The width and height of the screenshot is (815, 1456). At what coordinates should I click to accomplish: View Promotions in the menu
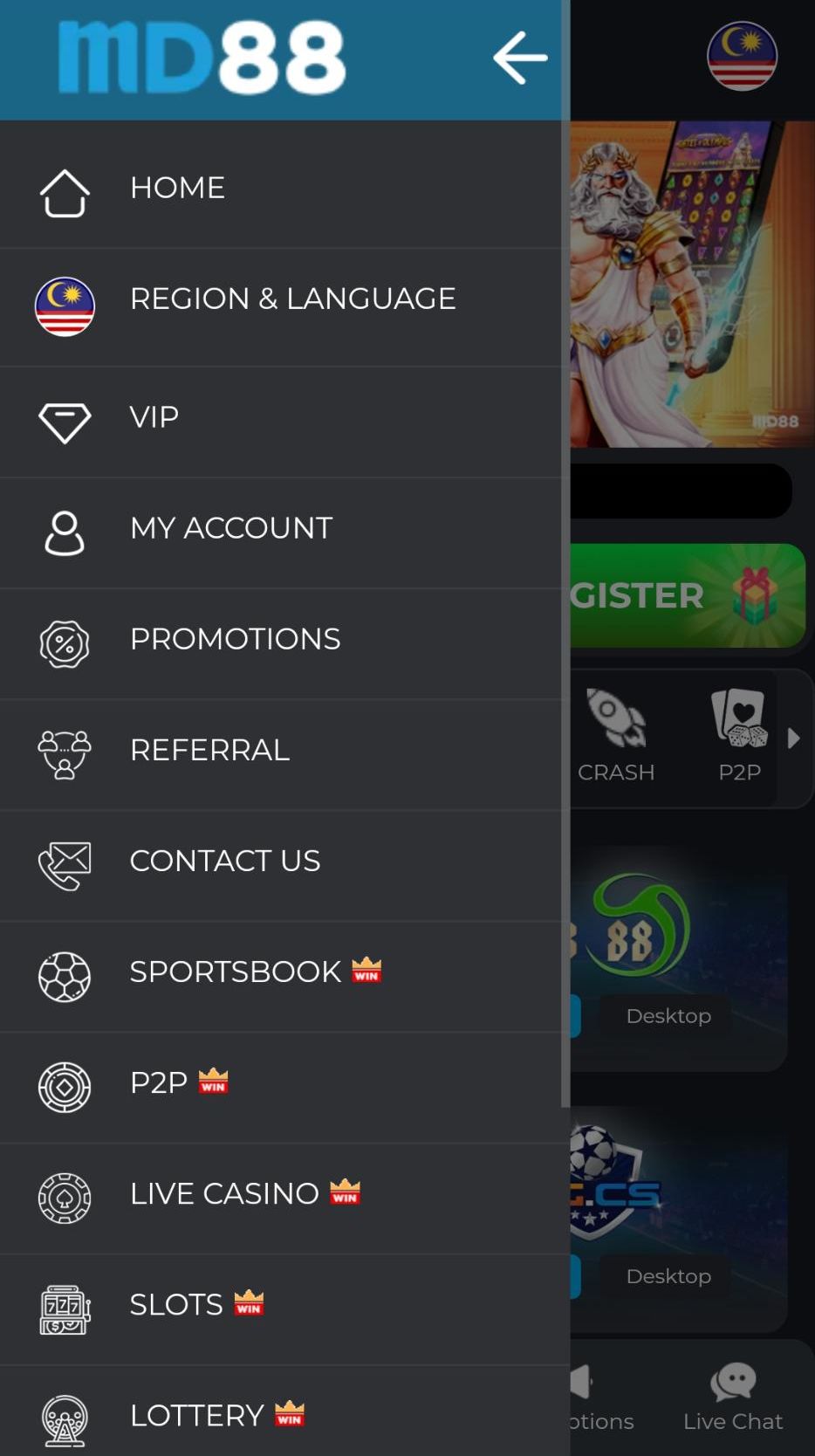[235, 639]
